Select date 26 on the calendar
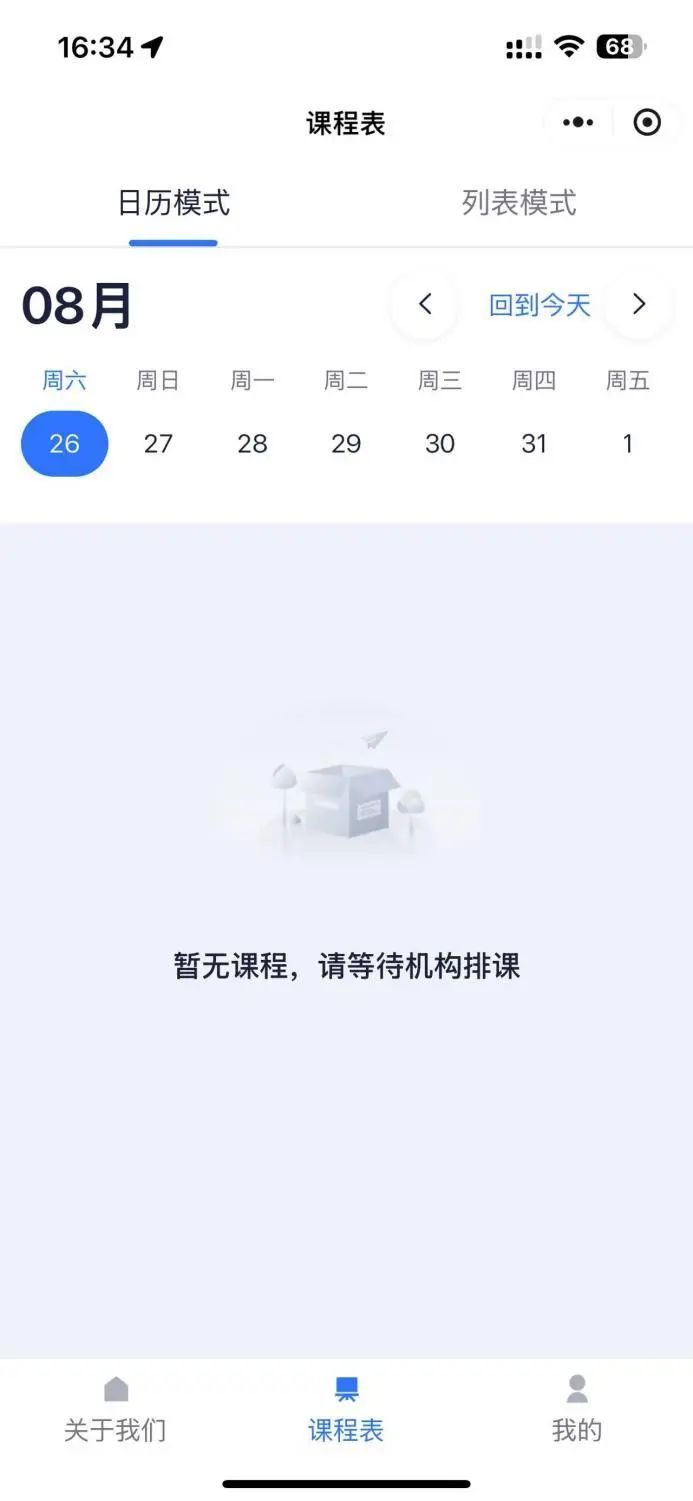 (x=64, y=443)
